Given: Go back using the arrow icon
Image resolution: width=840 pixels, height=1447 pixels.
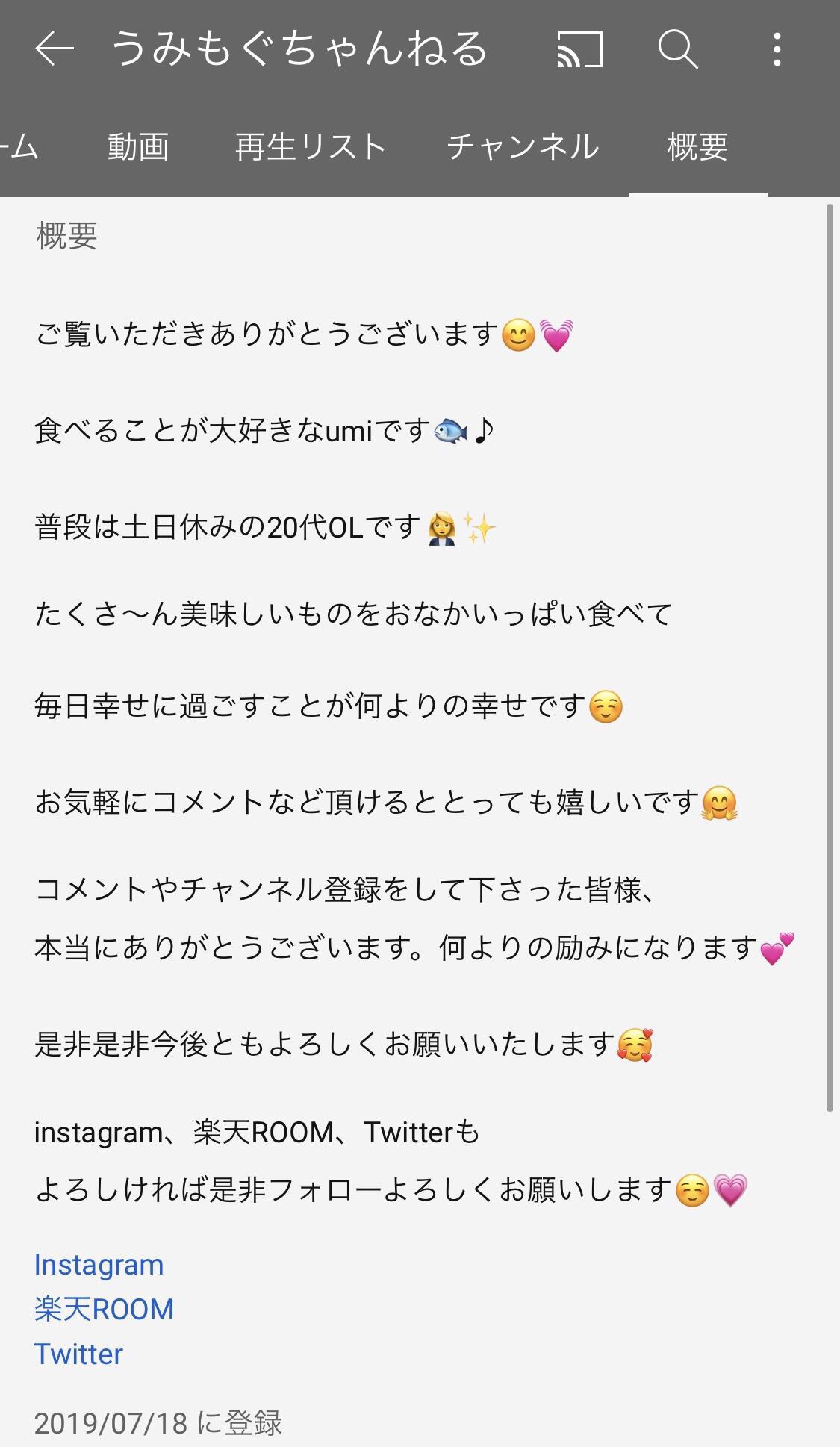Looking at the screenshot, I should [55, 50].
